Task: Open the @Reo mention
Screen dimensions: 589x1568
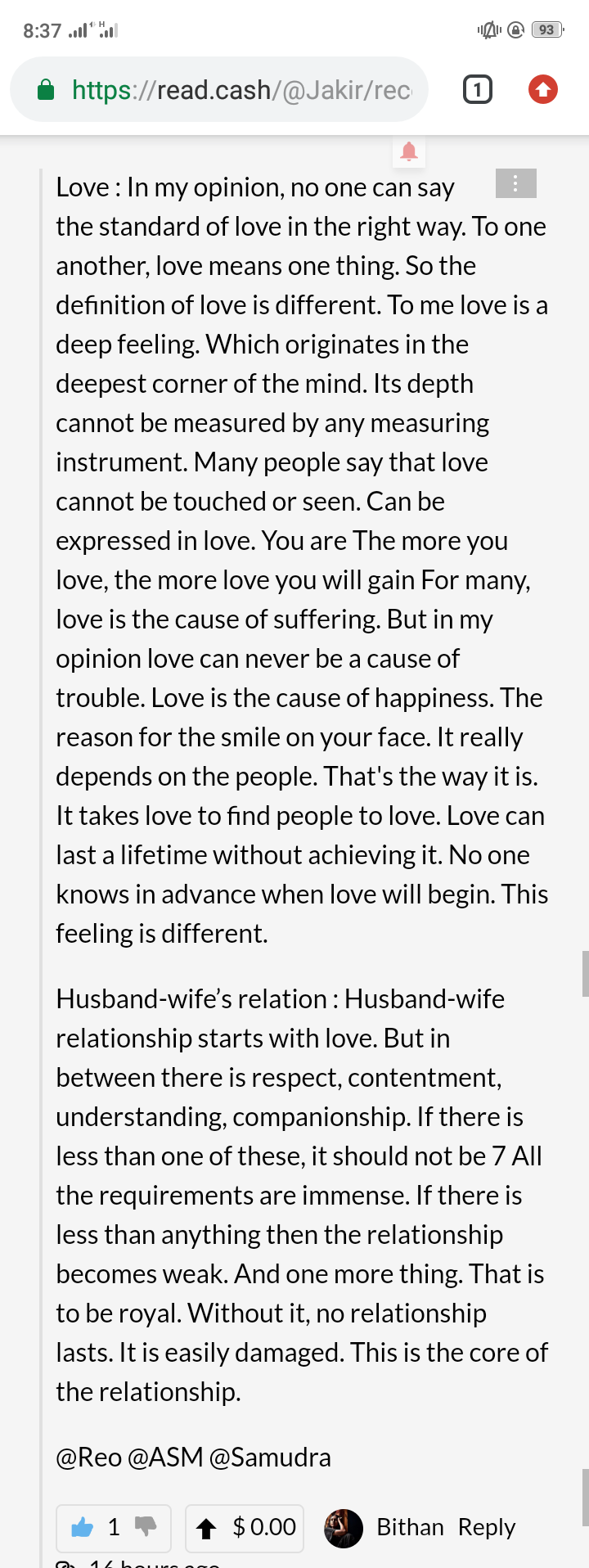Action: click(88, 1458)
